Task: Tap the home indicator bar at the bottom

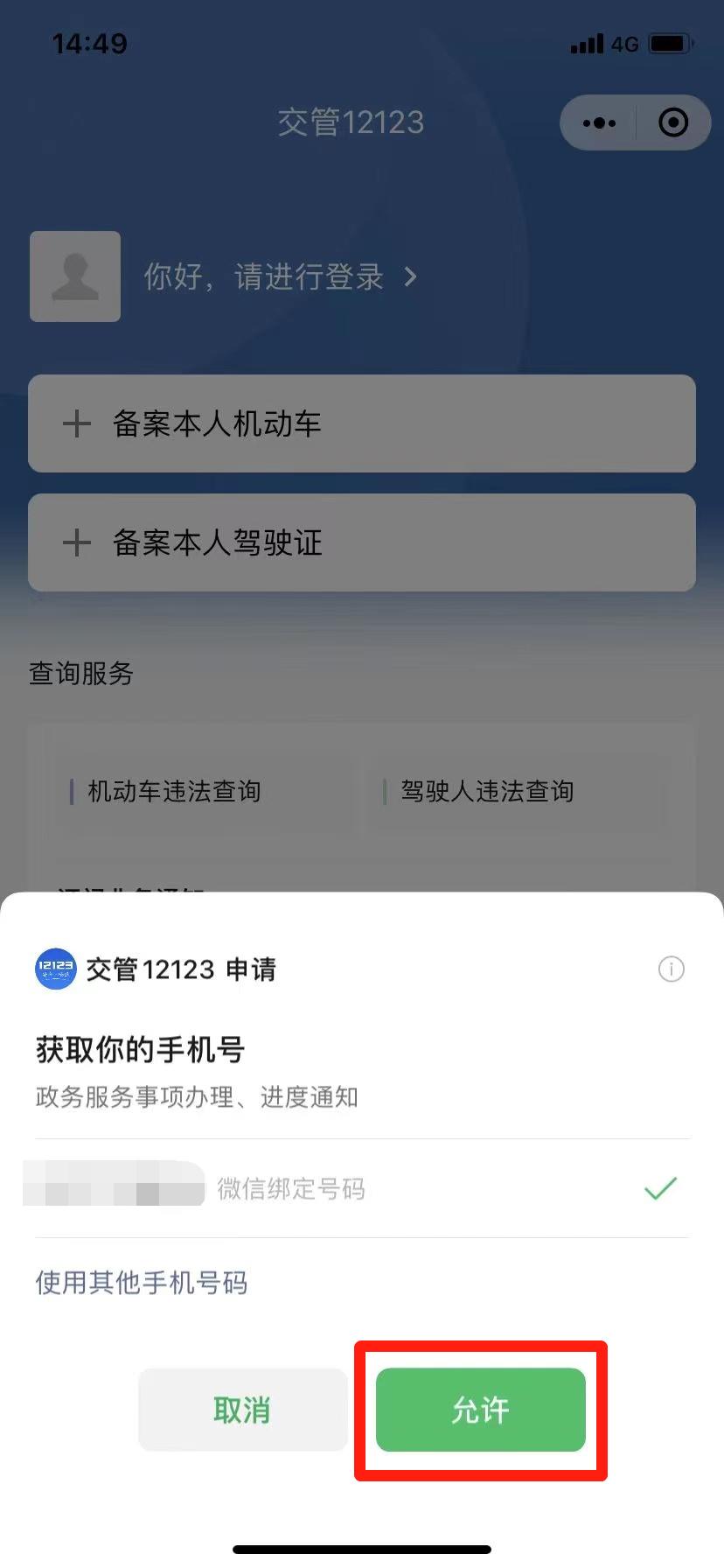Action: [362, 1547]
